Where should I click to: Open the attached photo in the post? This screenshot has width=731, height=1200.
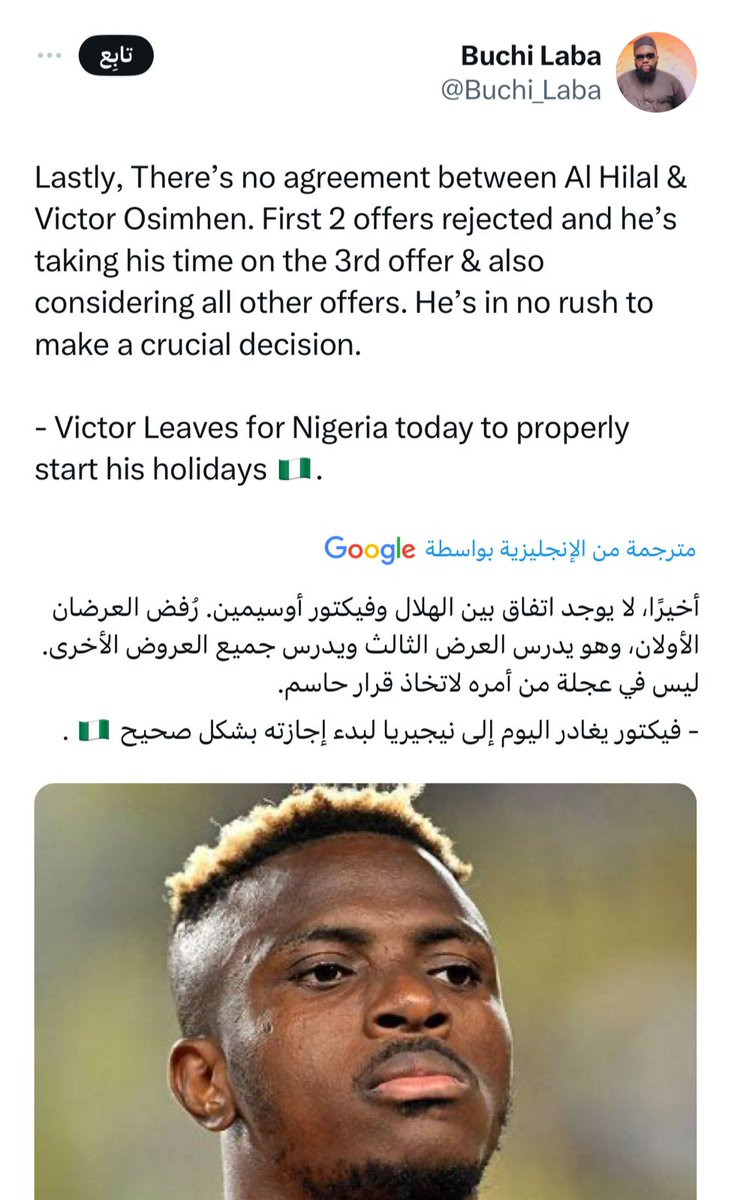[366, 990]
